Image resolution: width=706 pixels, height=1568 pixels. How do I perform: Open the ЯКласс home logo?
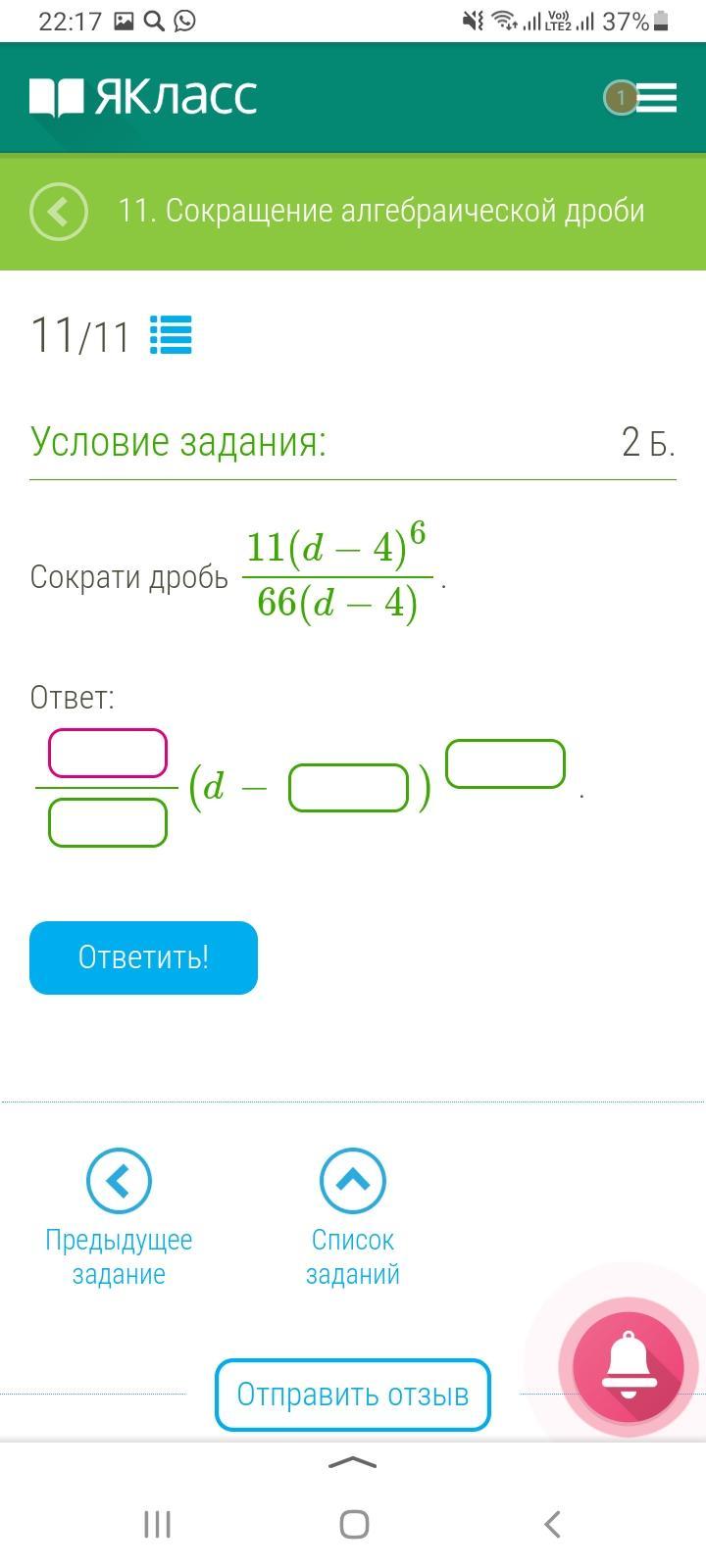tap(143, 97)
